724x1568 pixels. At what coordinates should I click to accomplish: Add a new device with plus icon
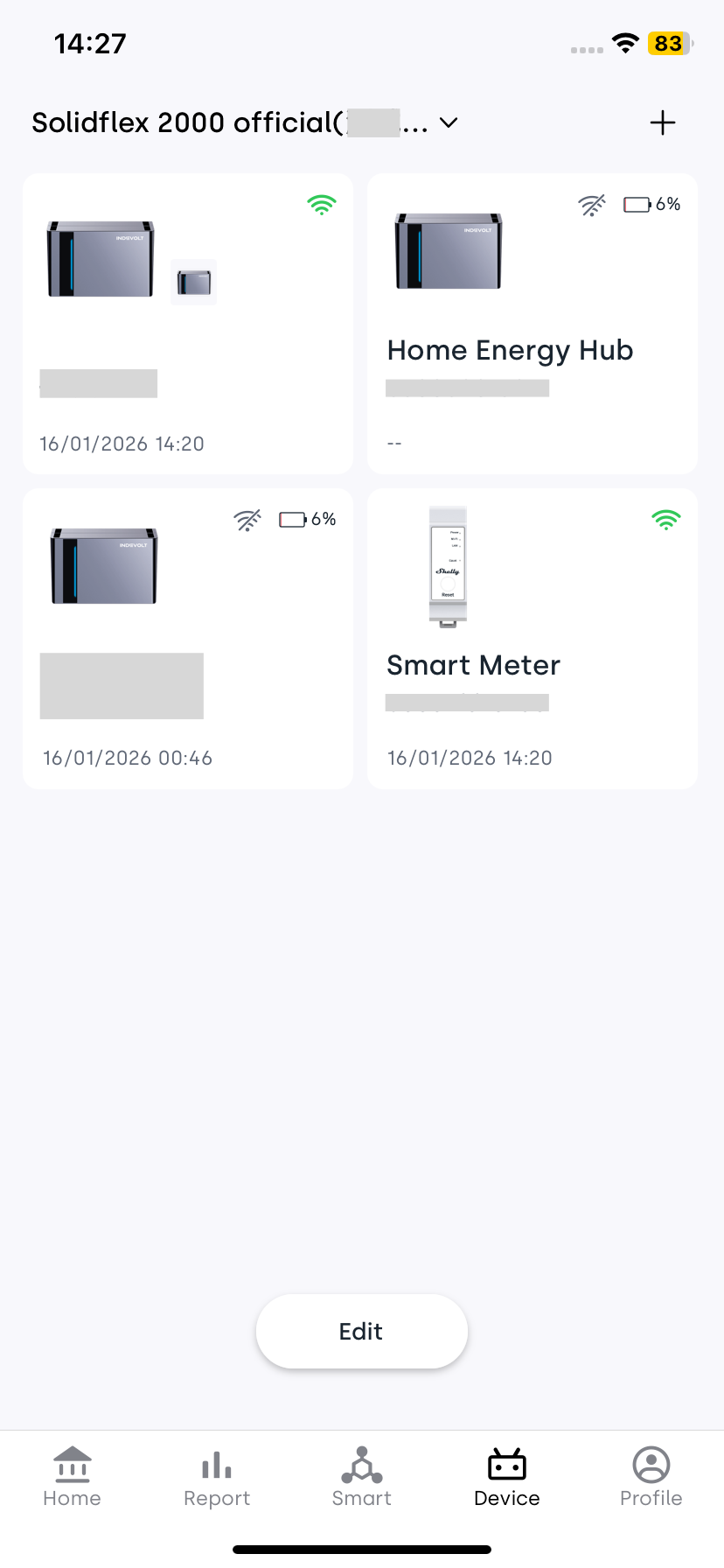[x=663, y=122]
